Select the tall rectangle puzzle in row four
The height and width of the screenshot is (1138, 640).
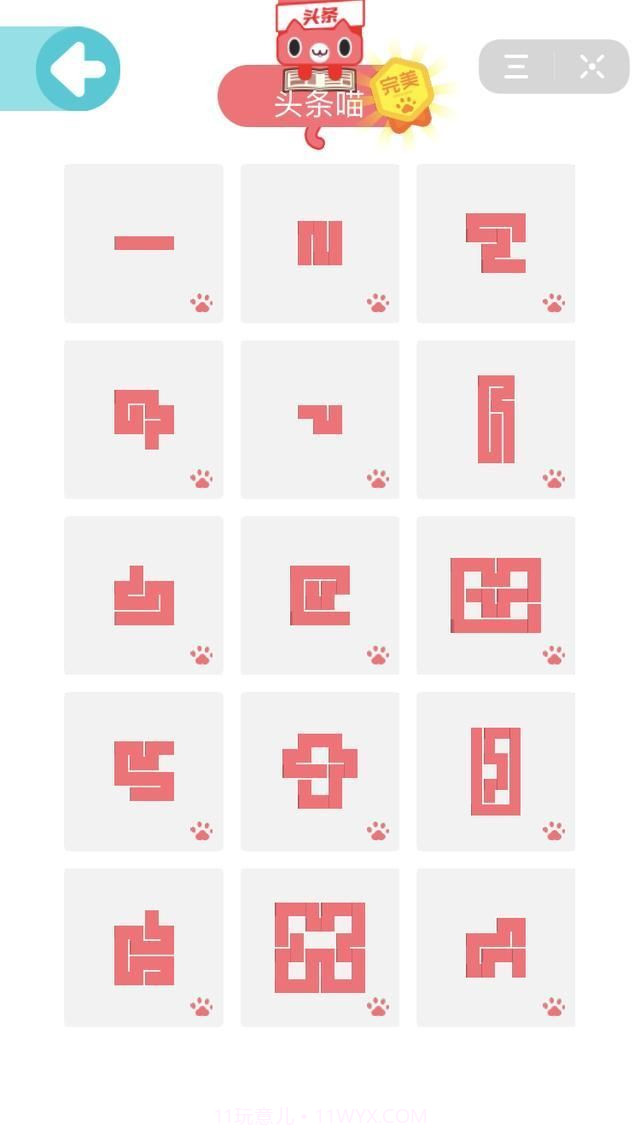496,771
